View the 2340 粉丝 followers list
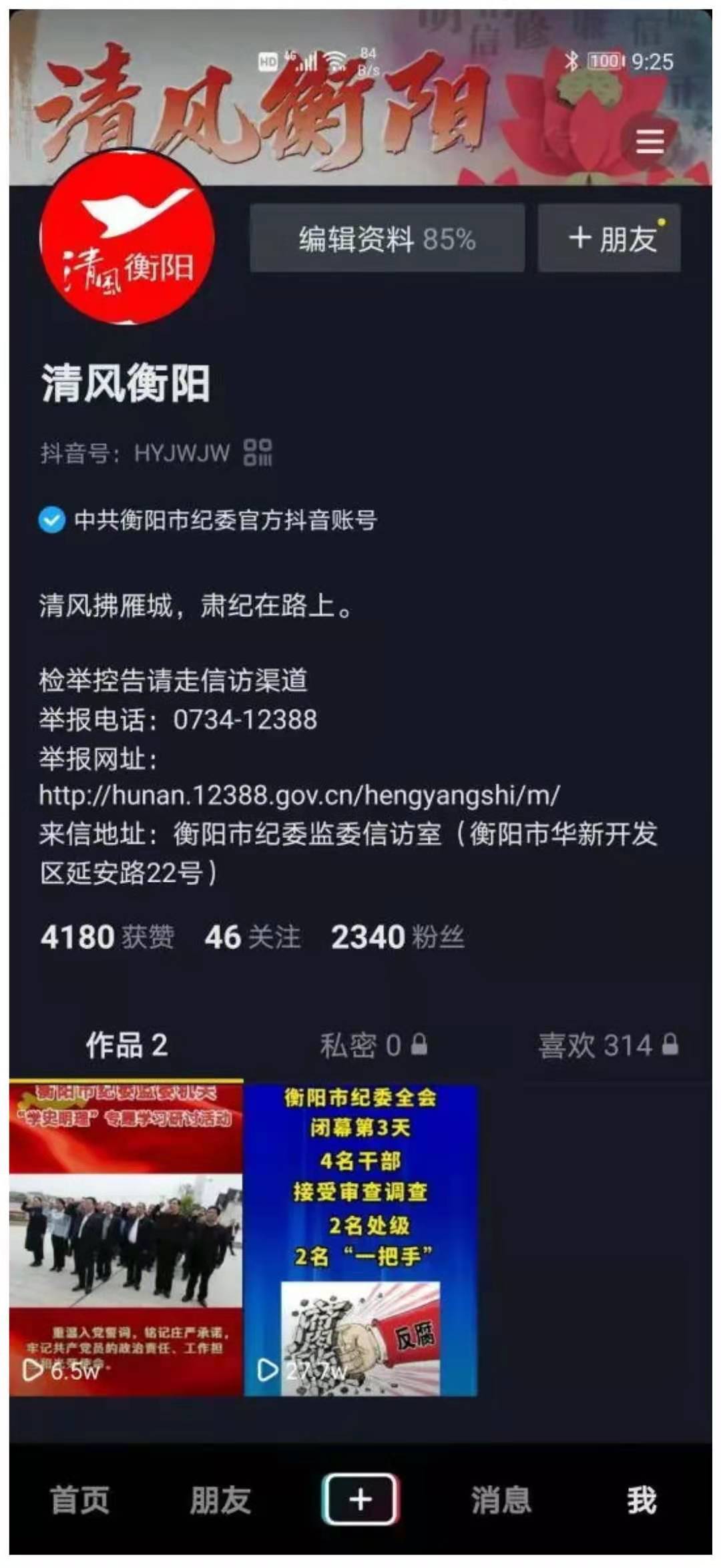Screen dimensions: 721x1568 pos(397,937)
